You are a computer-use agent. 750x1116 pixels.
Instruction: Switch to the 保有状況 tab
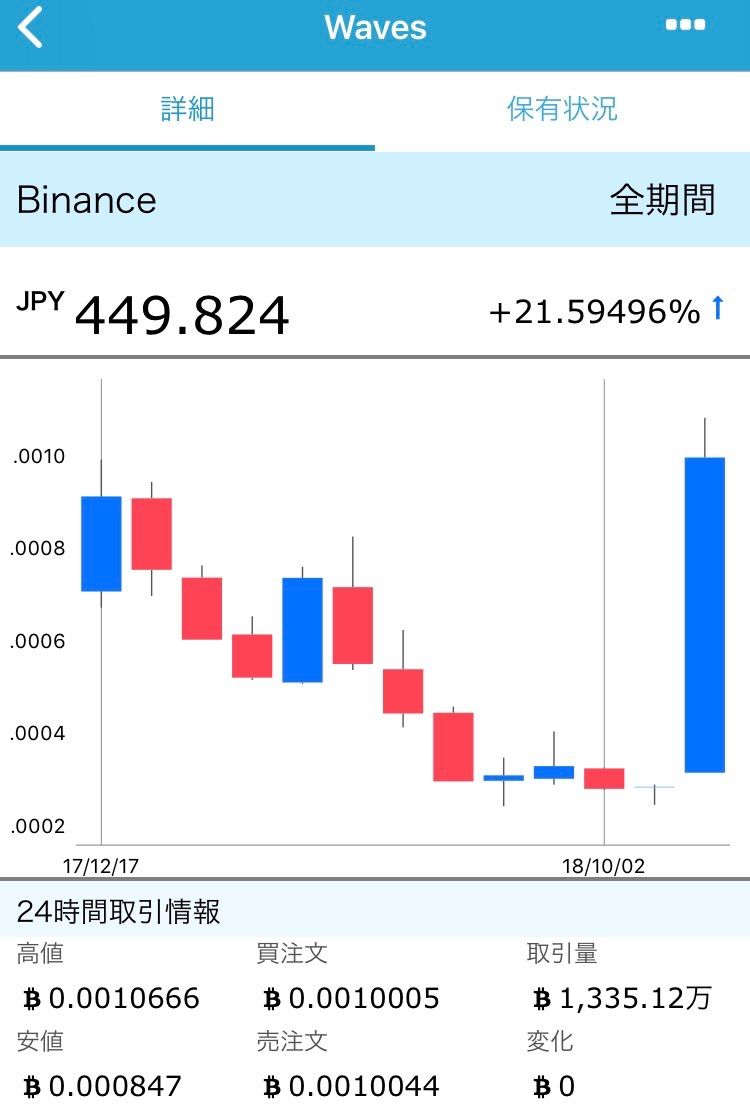click(x=562, y=109)
